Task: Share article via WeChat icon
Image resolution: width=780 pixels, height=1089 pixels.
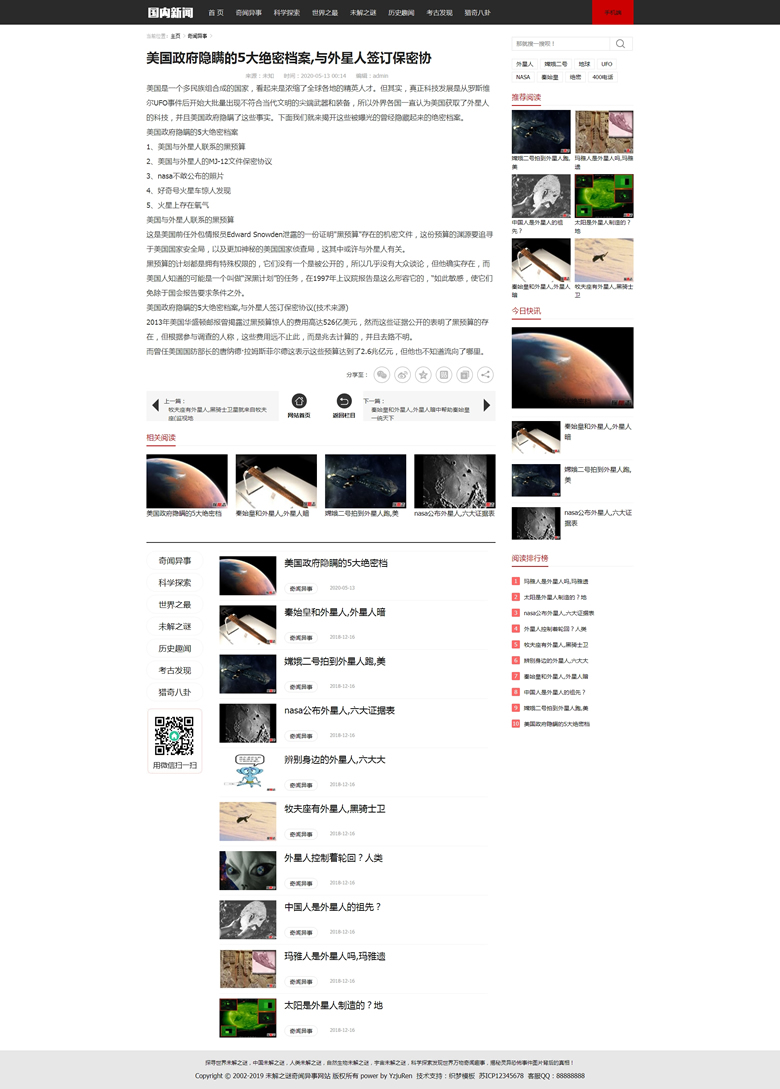Action: coord(381,375)
